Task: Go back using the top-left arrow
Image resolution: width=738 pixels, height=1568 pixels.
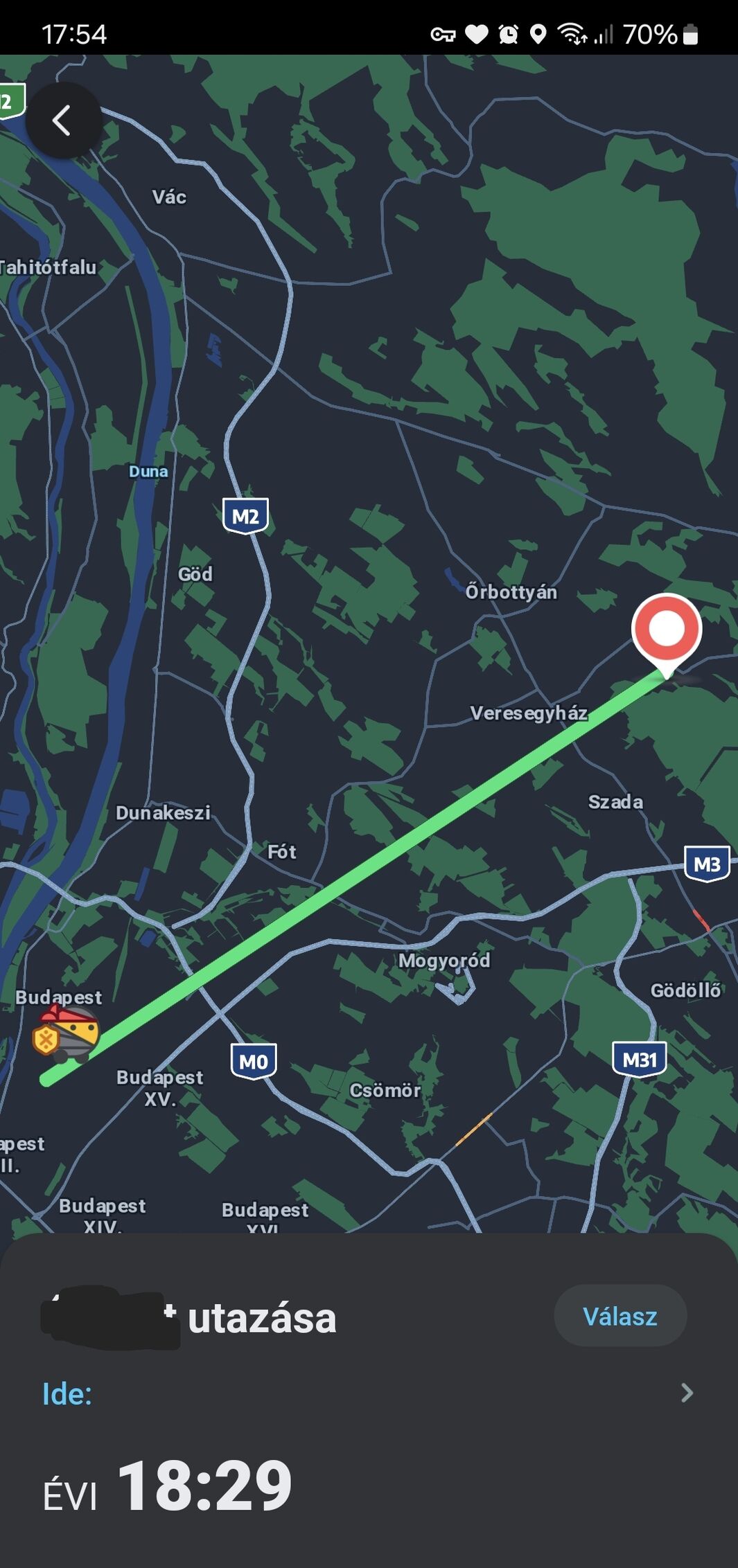Action: tap(63, 121)
